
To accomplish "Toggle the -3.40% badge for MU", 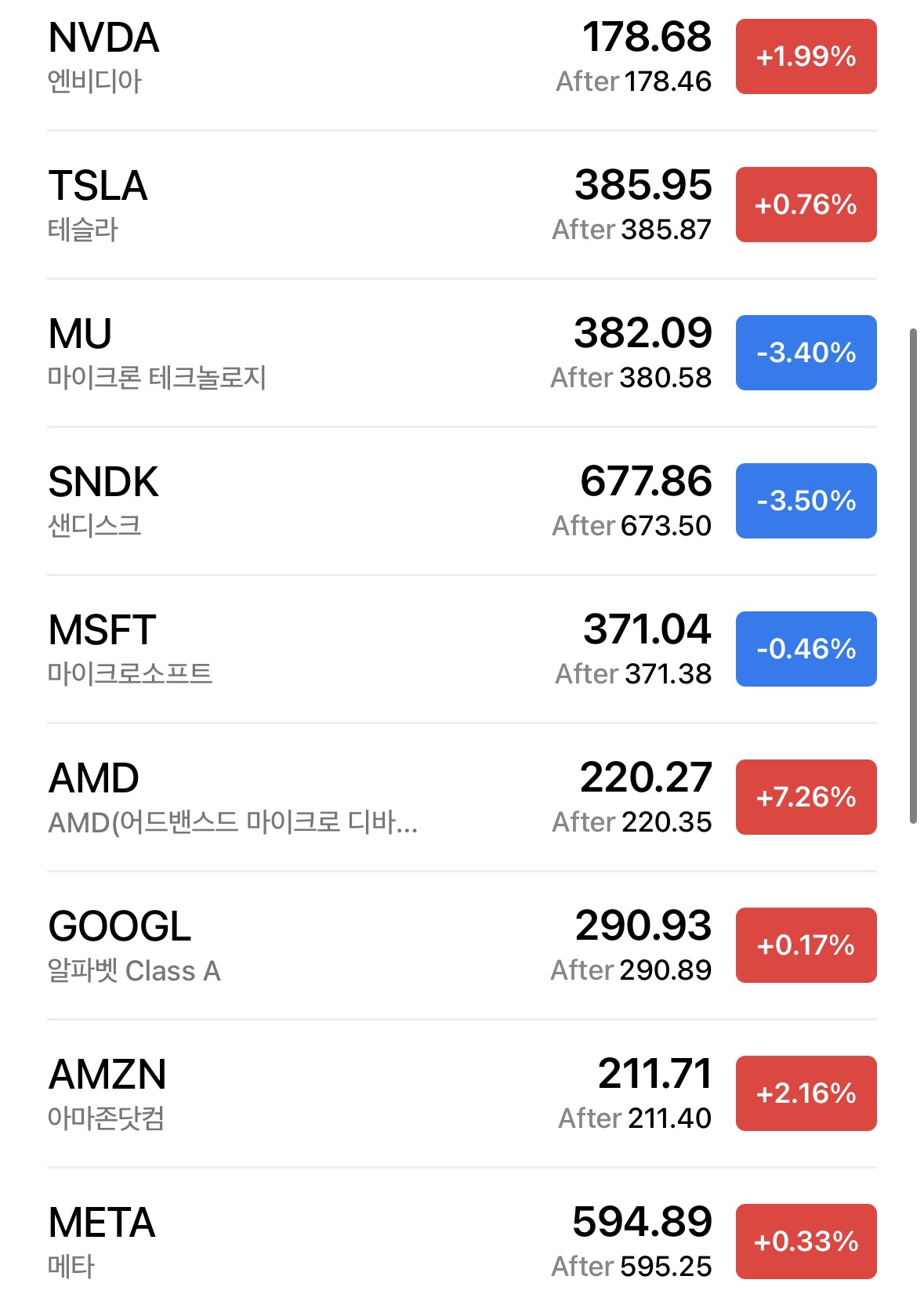I will point(806,353).
